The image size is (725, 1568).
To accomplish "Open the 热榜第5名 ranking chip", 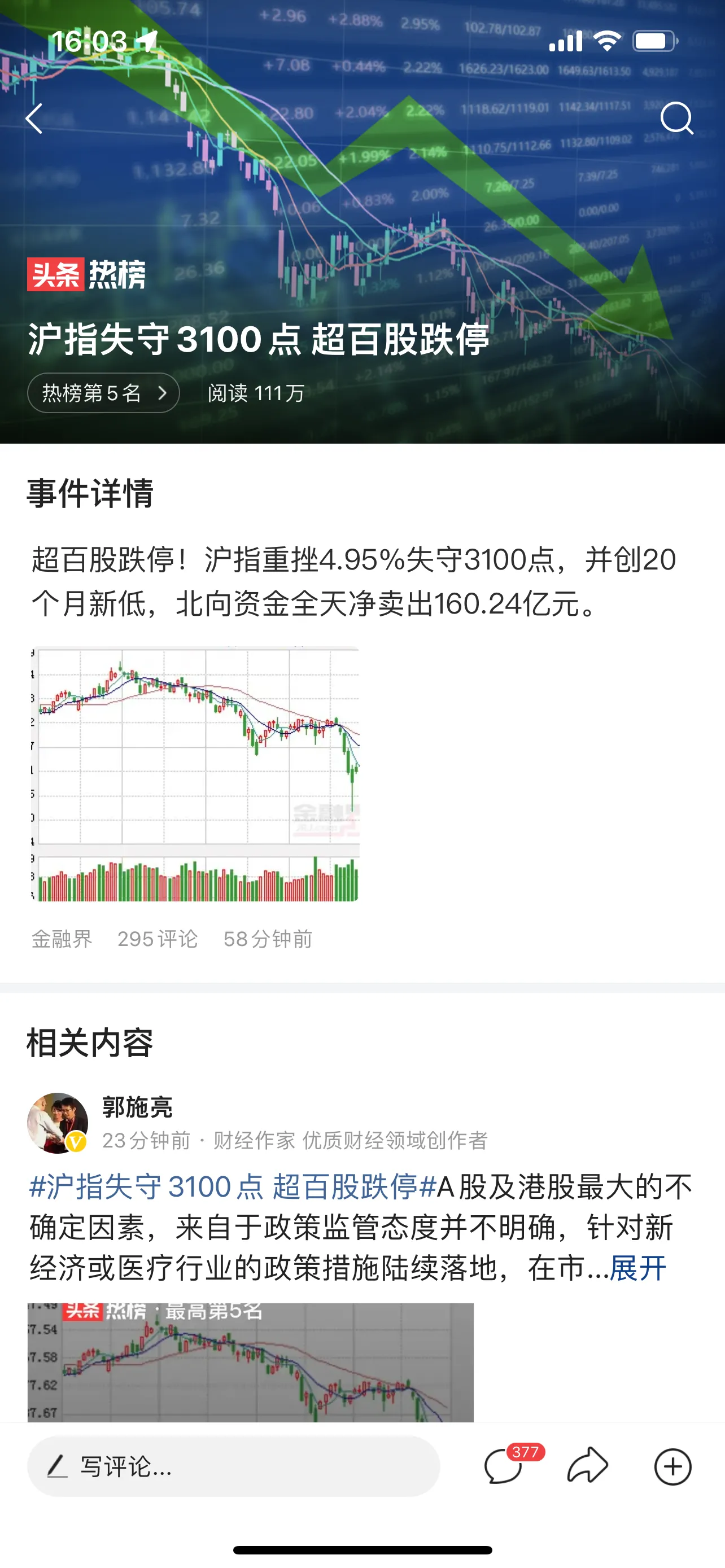I will click(x=103, y=393).
